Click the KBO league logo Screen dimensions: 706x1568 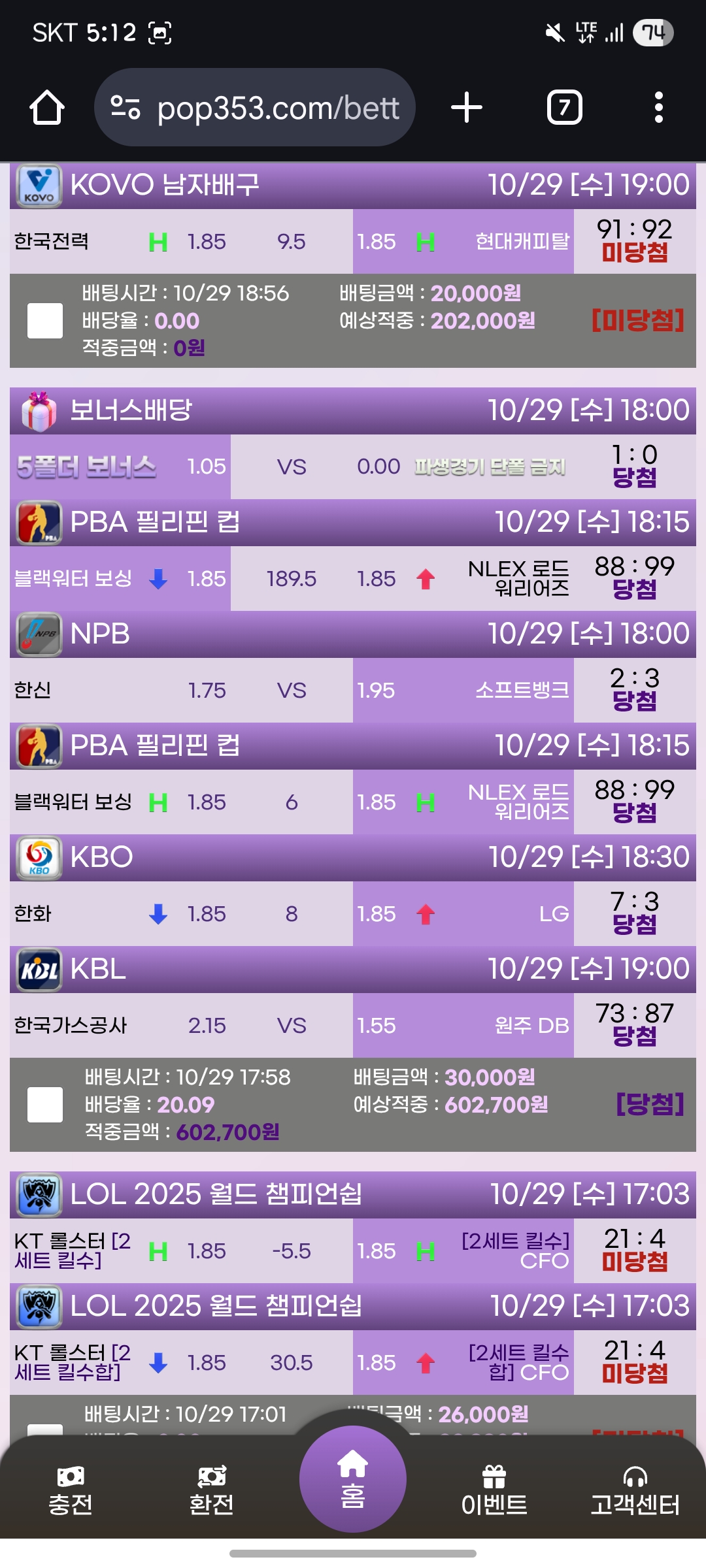pyautogui.click(x=38, y=858)
